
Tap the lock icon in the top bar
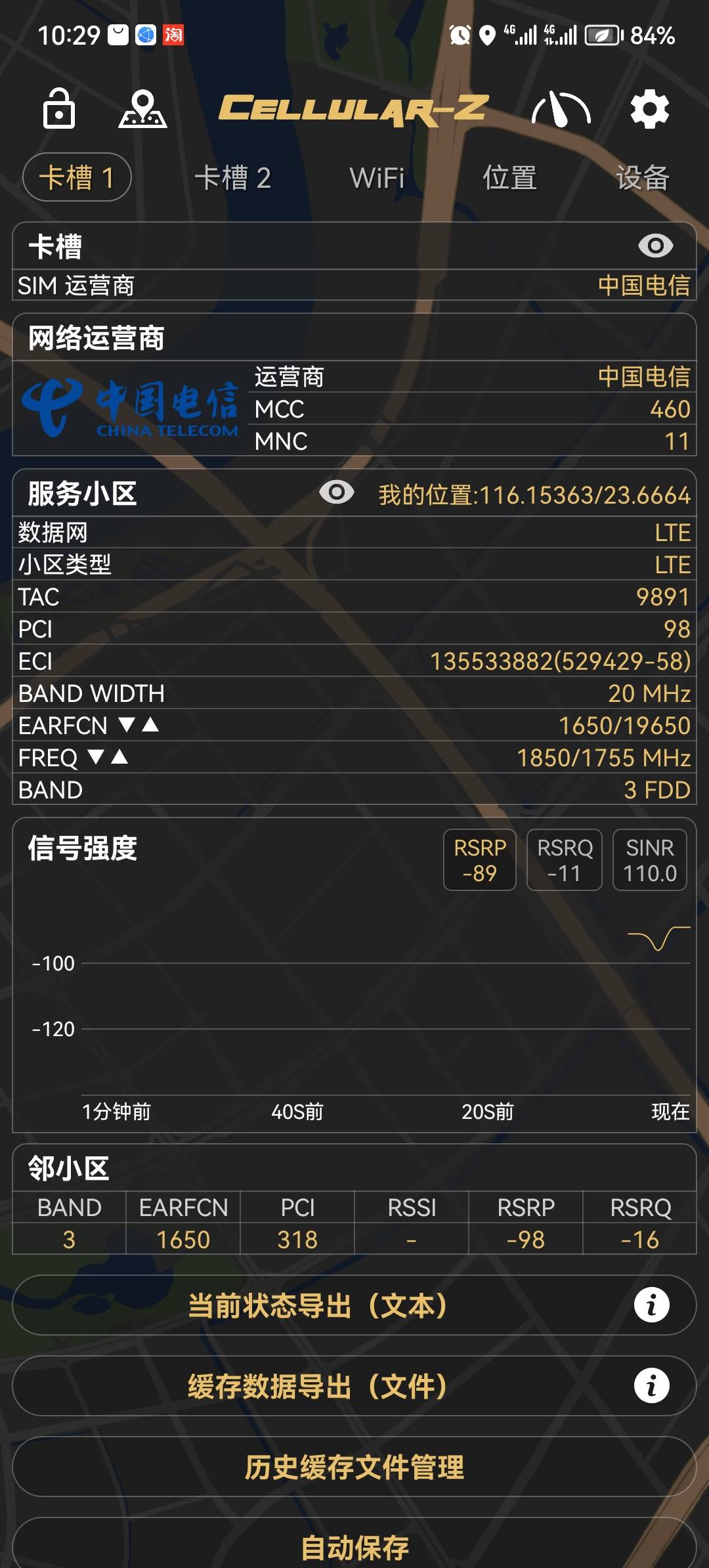[x=59, y=108]
